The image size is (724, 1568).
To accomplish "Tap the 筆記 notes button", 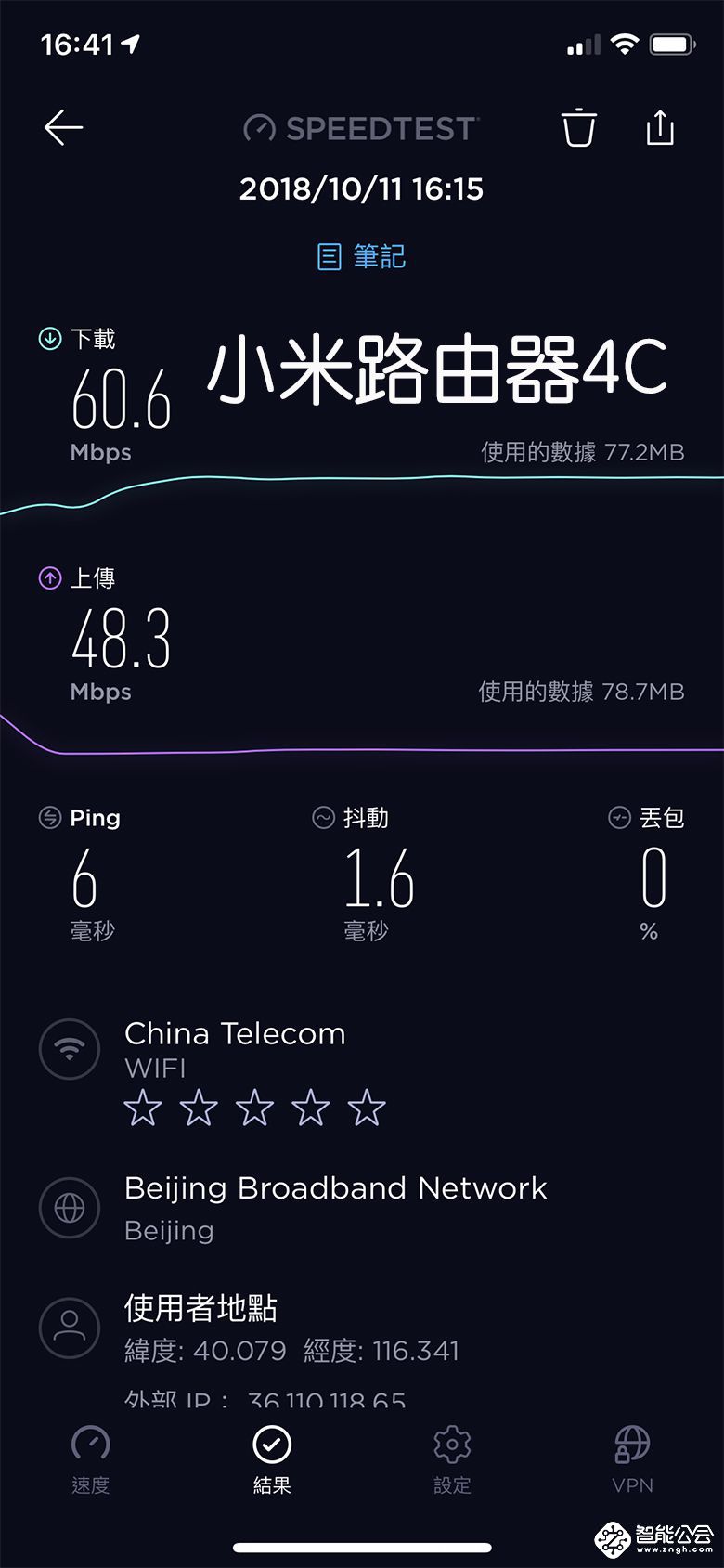I will 362,255.
